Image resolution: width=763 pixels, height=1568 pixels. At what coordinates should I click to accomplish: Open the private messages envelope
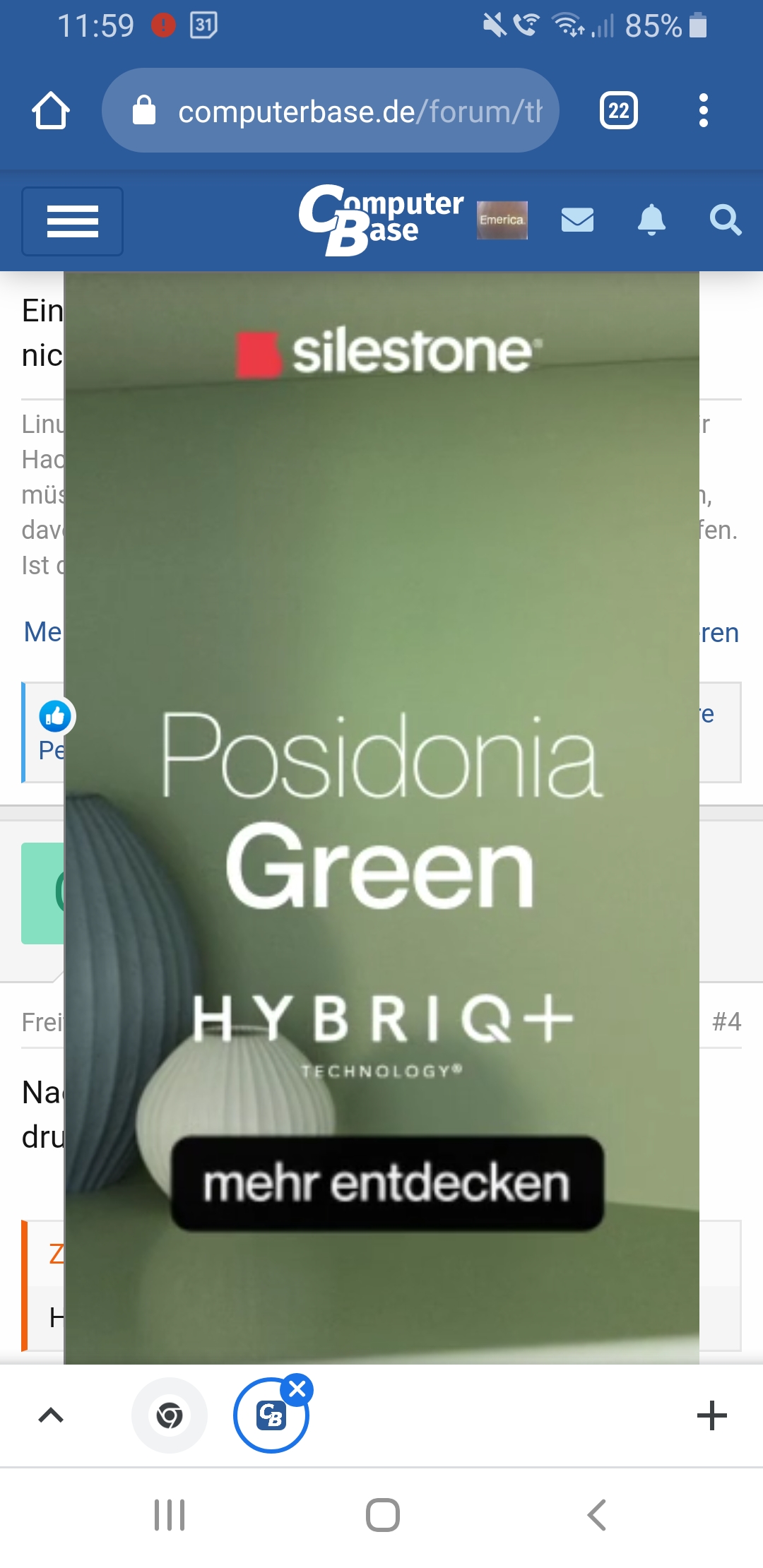[577, 220]
